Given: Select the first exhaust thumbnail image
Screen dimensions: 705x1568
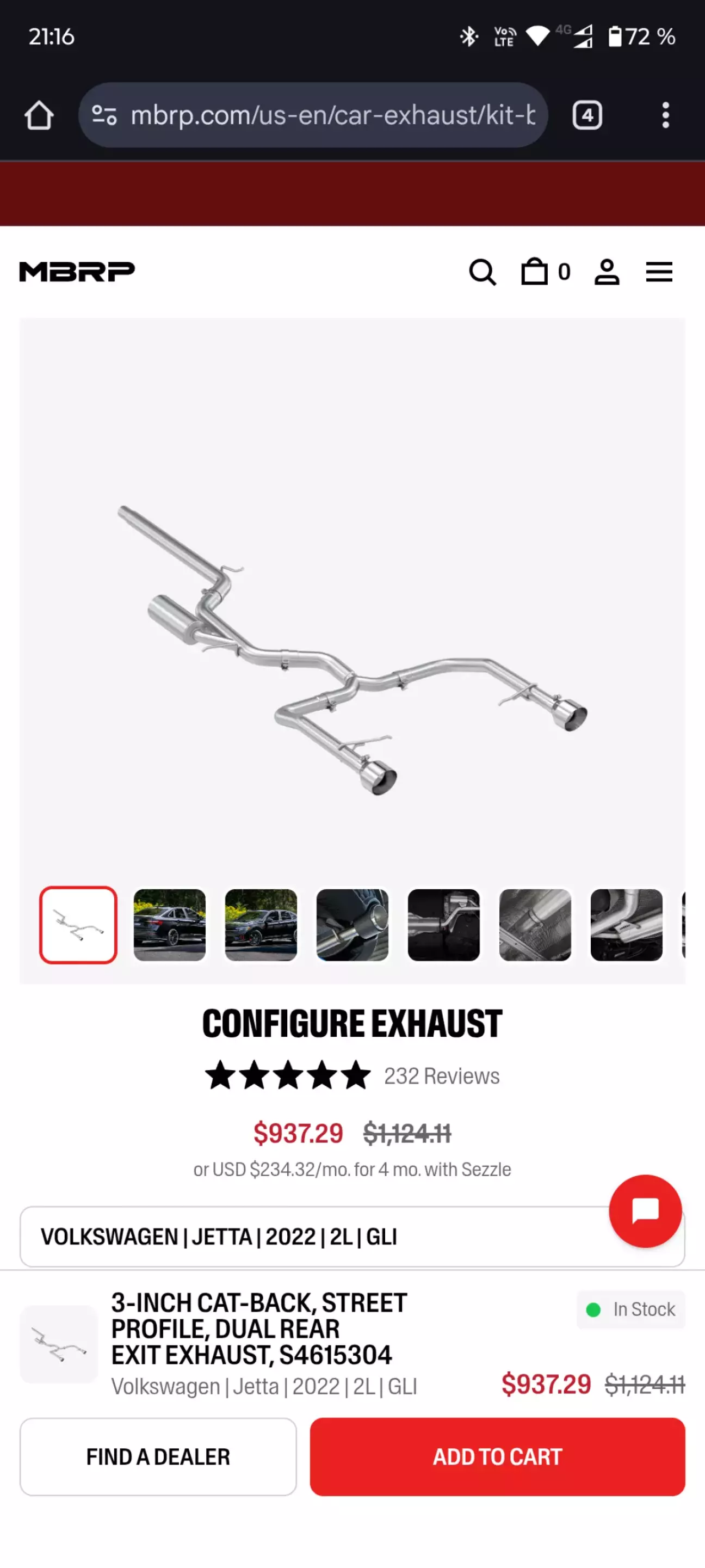Looking at the screenshot, I should (78, 925).
